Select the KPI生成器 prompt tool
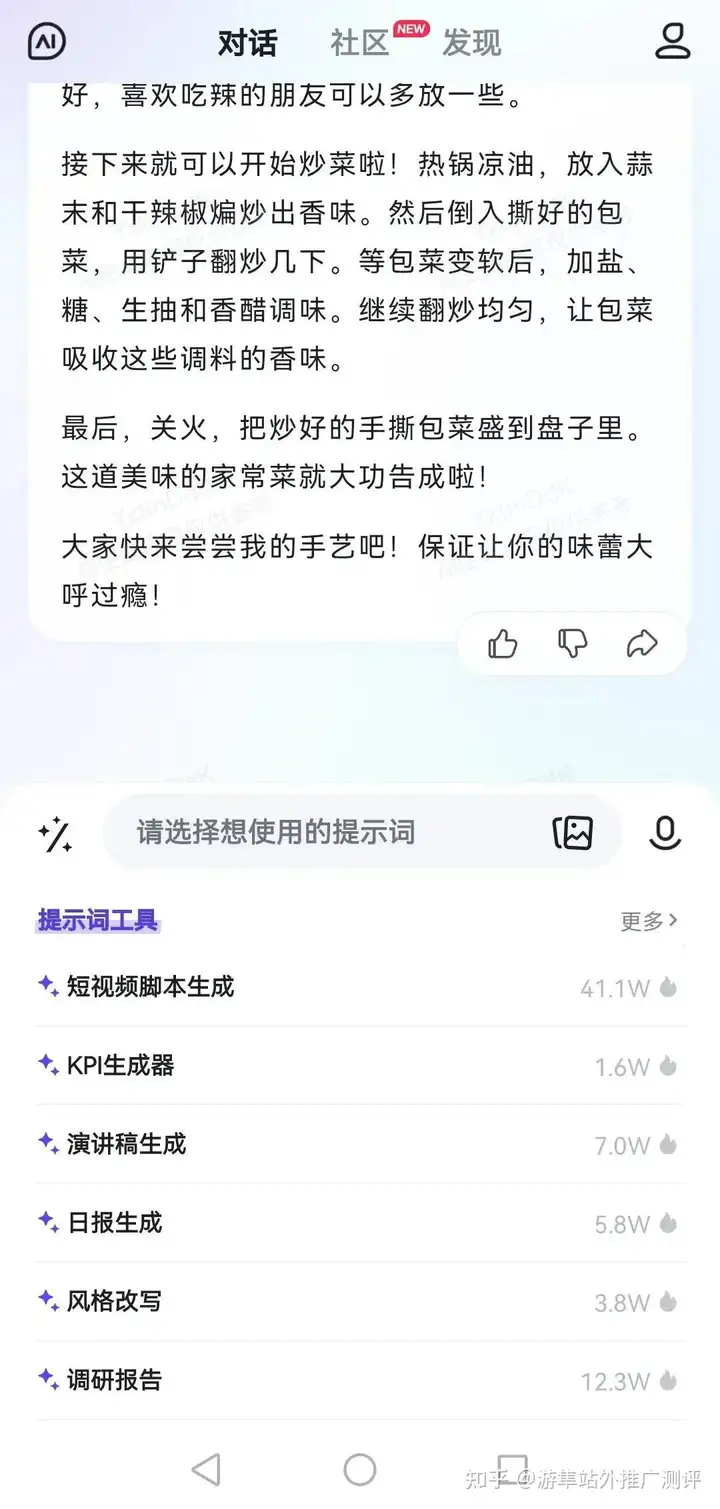The image size is (720, 1509). (120, 1066)
